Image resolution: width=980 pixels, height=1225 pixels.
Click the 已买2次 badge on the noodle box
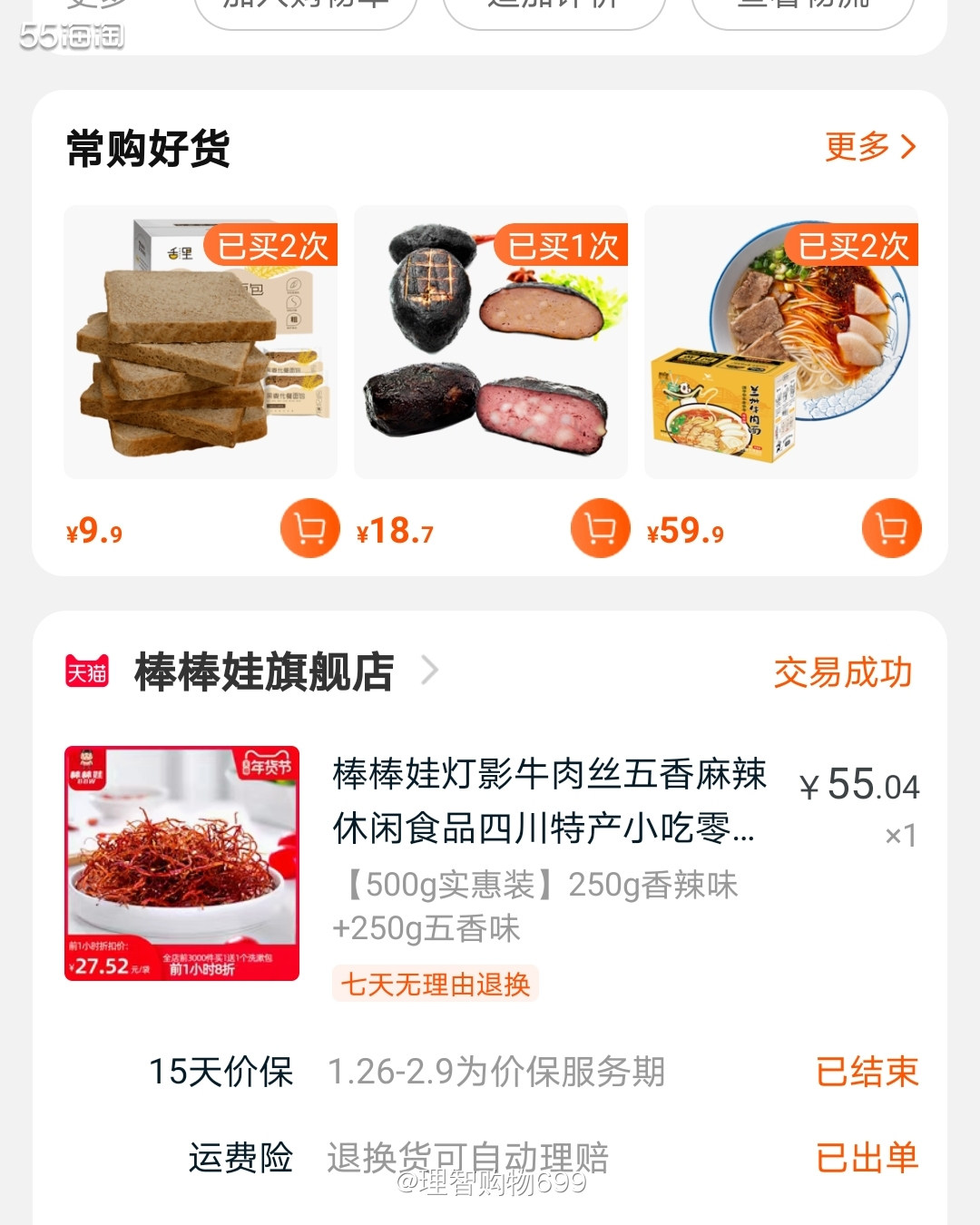(x=854, y=246)
